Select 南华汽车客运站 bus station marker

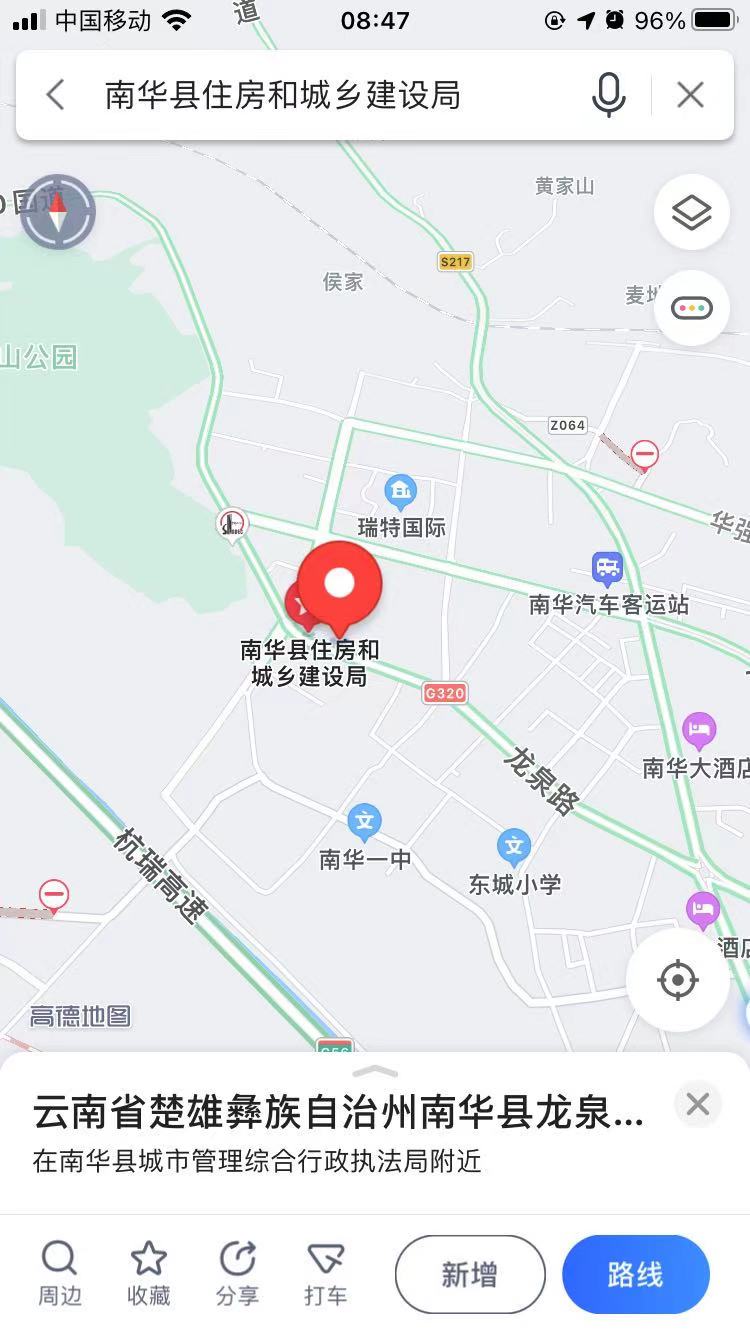608,570
